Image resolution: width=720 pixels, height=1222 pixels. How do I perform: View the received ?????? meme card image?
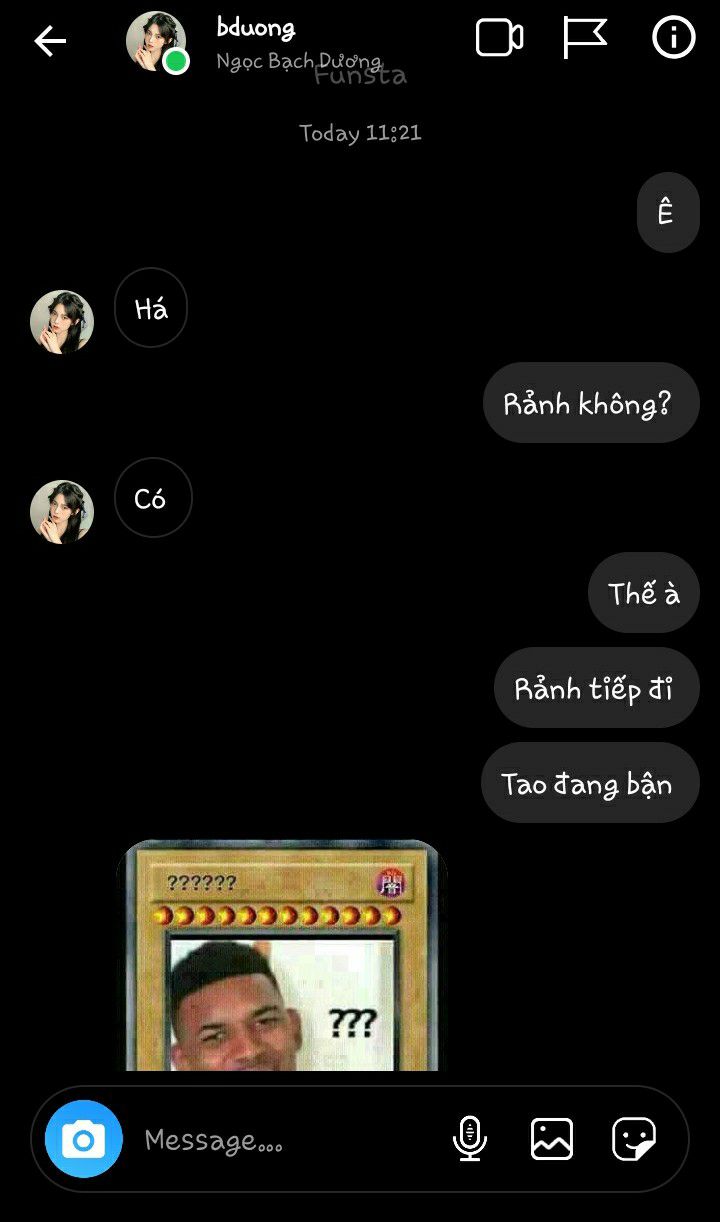pyautogui.click(x=280, y=956)
